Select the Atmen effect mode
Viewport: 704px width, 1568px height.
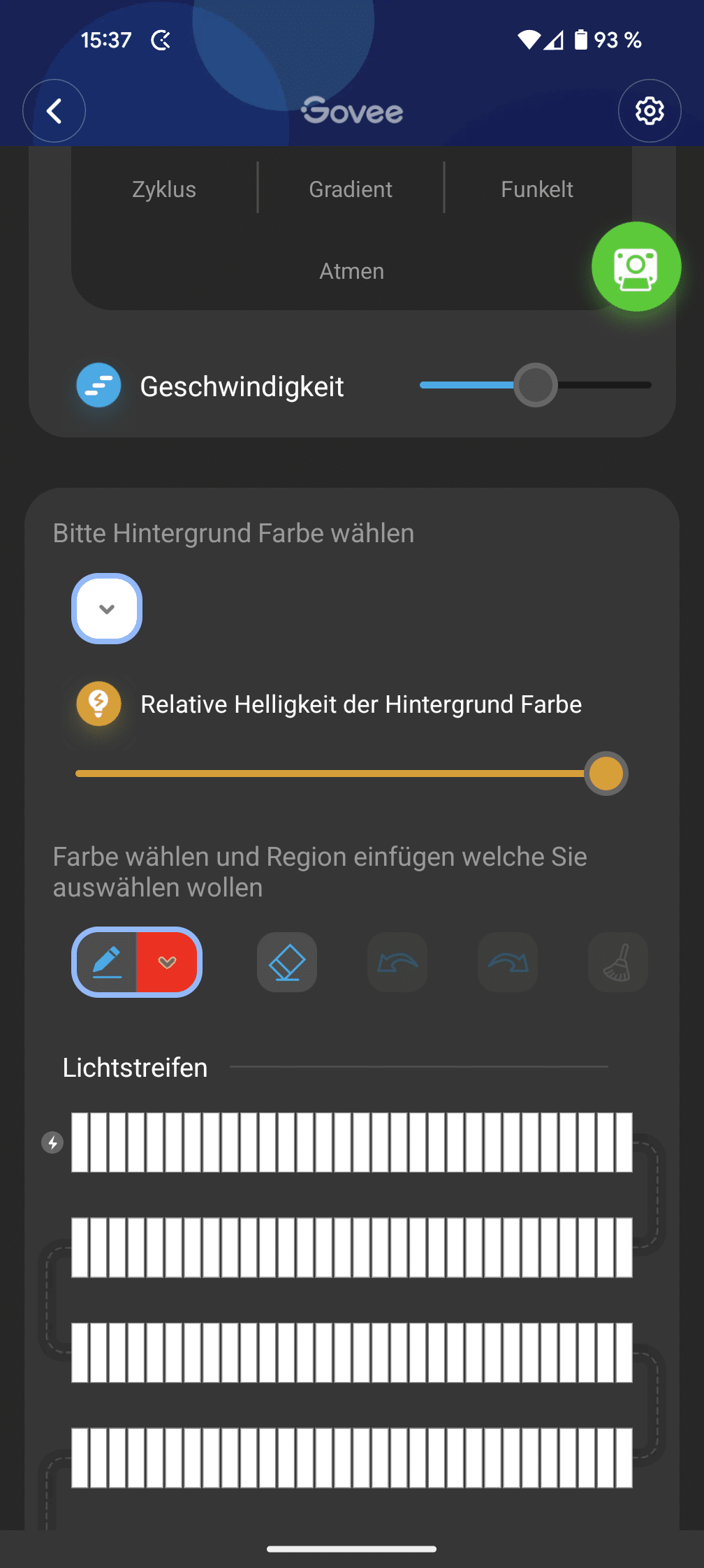351,271
